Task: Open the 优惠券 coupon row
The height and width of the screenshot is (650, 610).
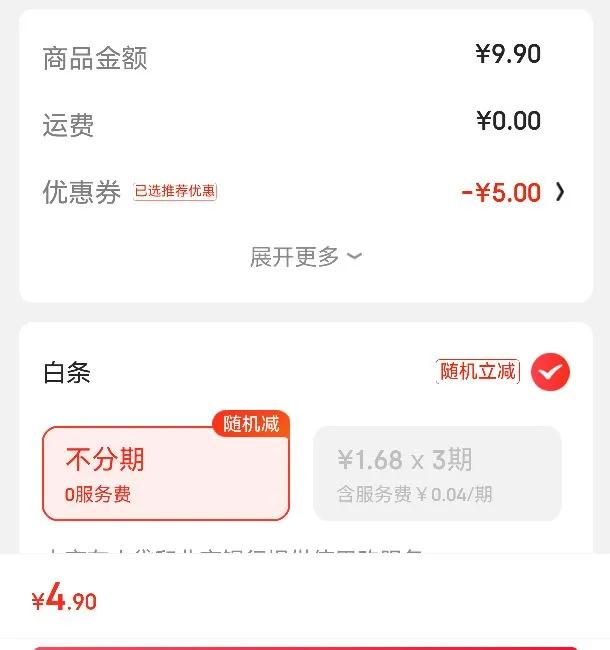Action: coord(305,192)
